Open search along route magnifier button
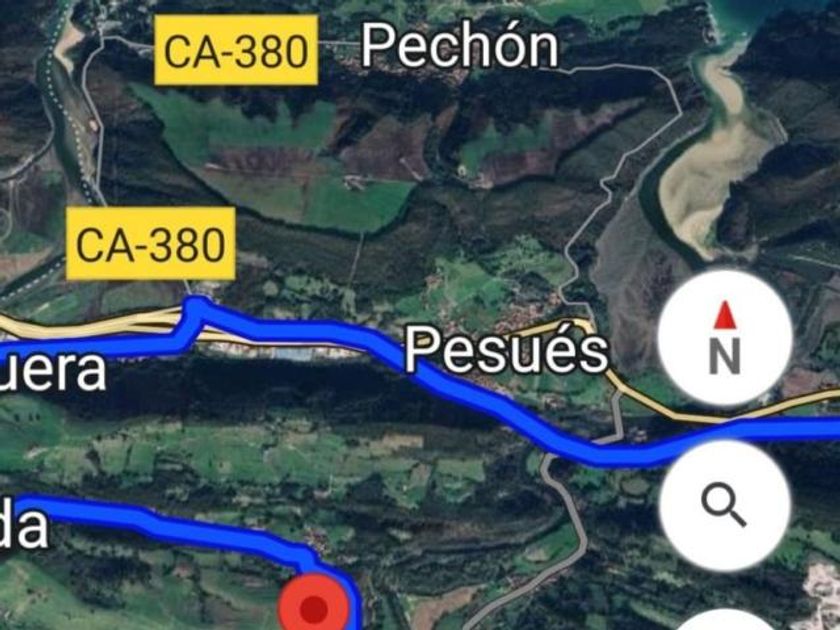The image size is (840, 630). point(724,506)
